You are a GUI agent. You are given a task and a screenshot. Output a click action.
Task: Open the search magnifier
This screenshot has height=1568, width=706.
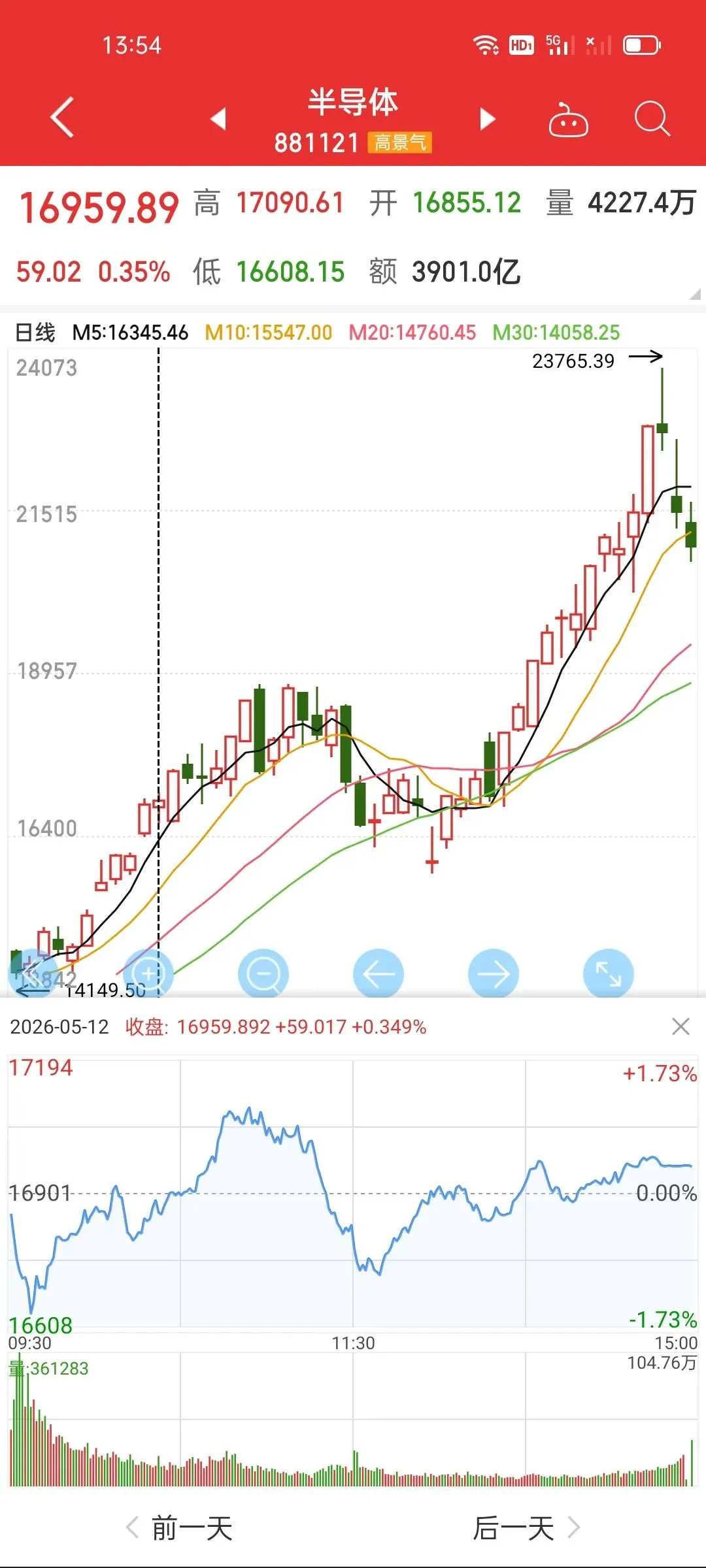point(652,119)
